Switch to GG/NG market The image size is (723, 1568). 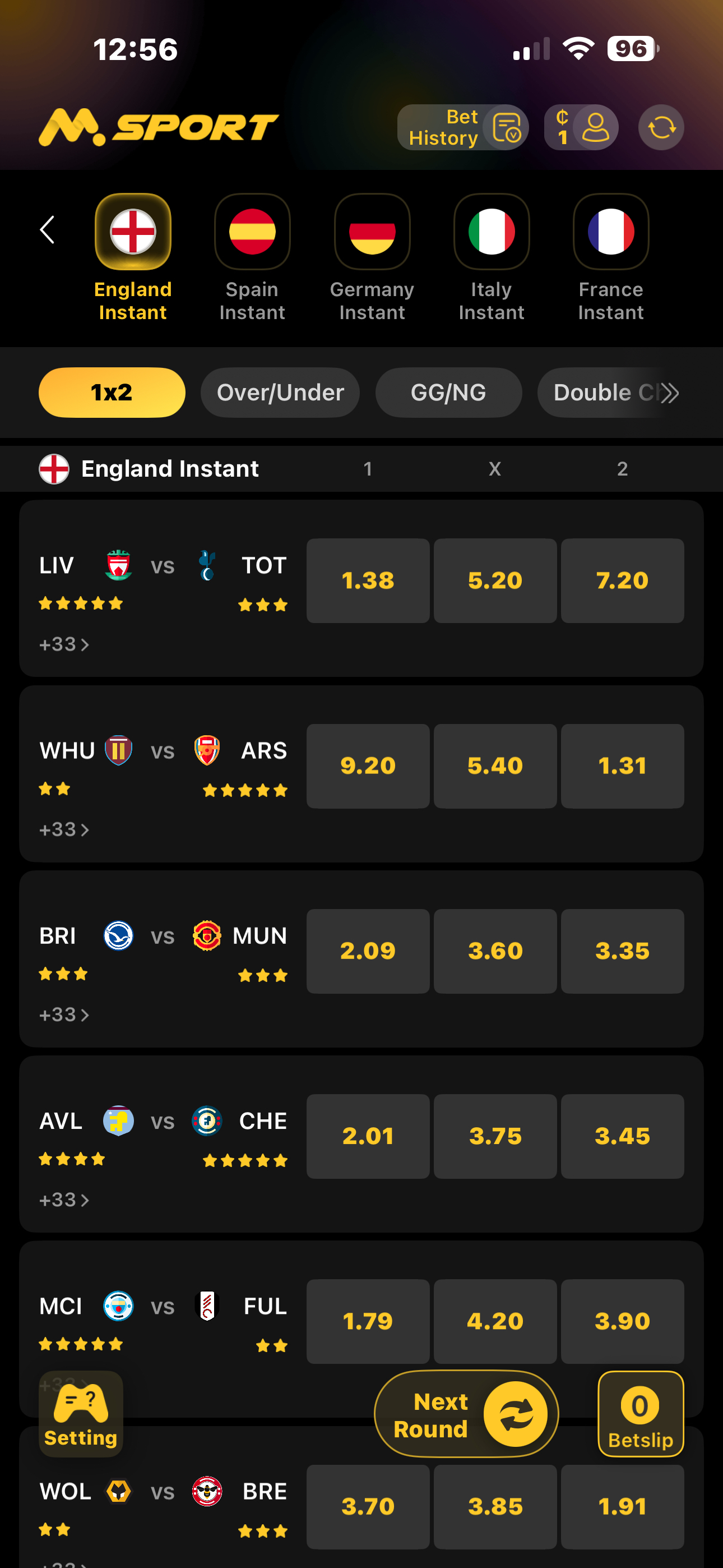[x=448, y=393]
